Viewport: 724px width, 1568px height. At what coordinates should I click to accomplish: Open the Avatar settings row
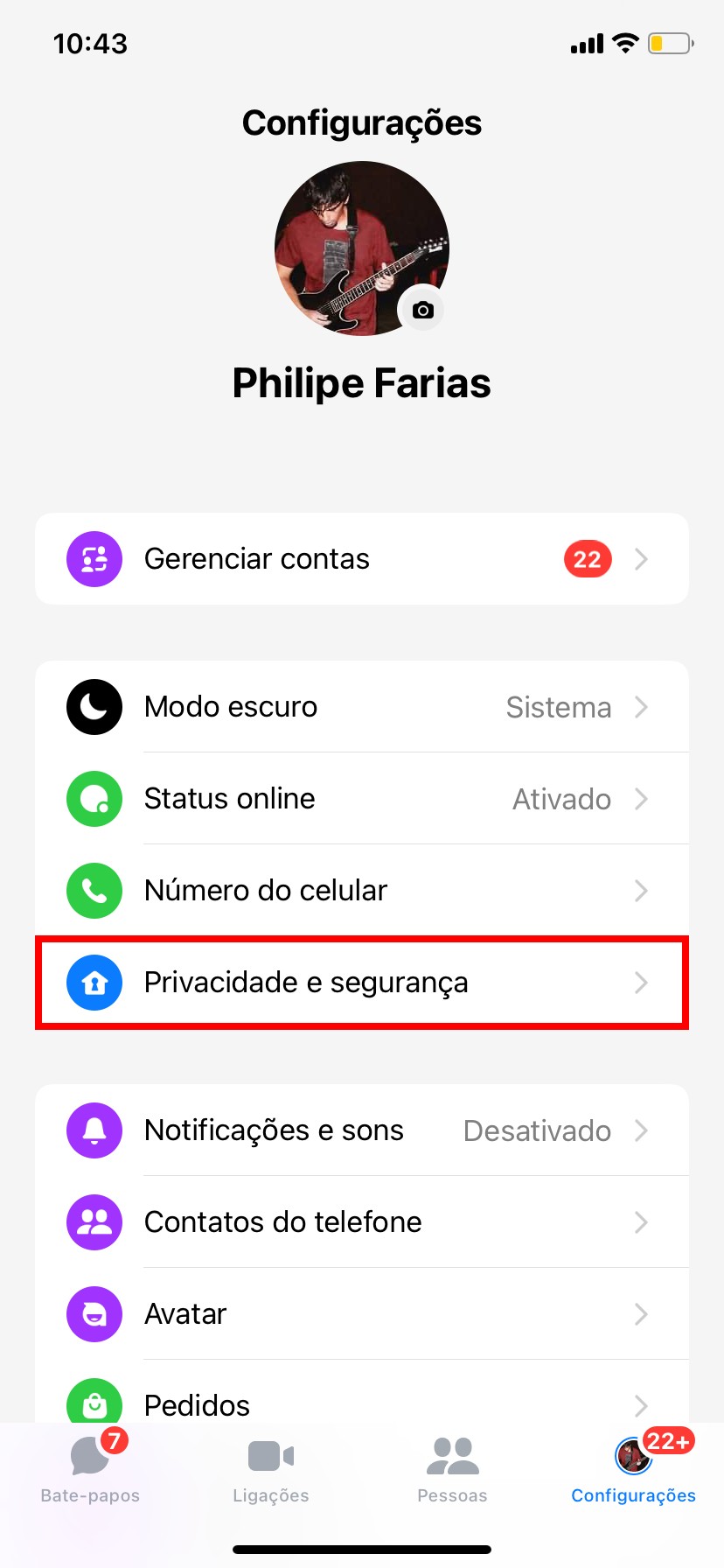362,1314
